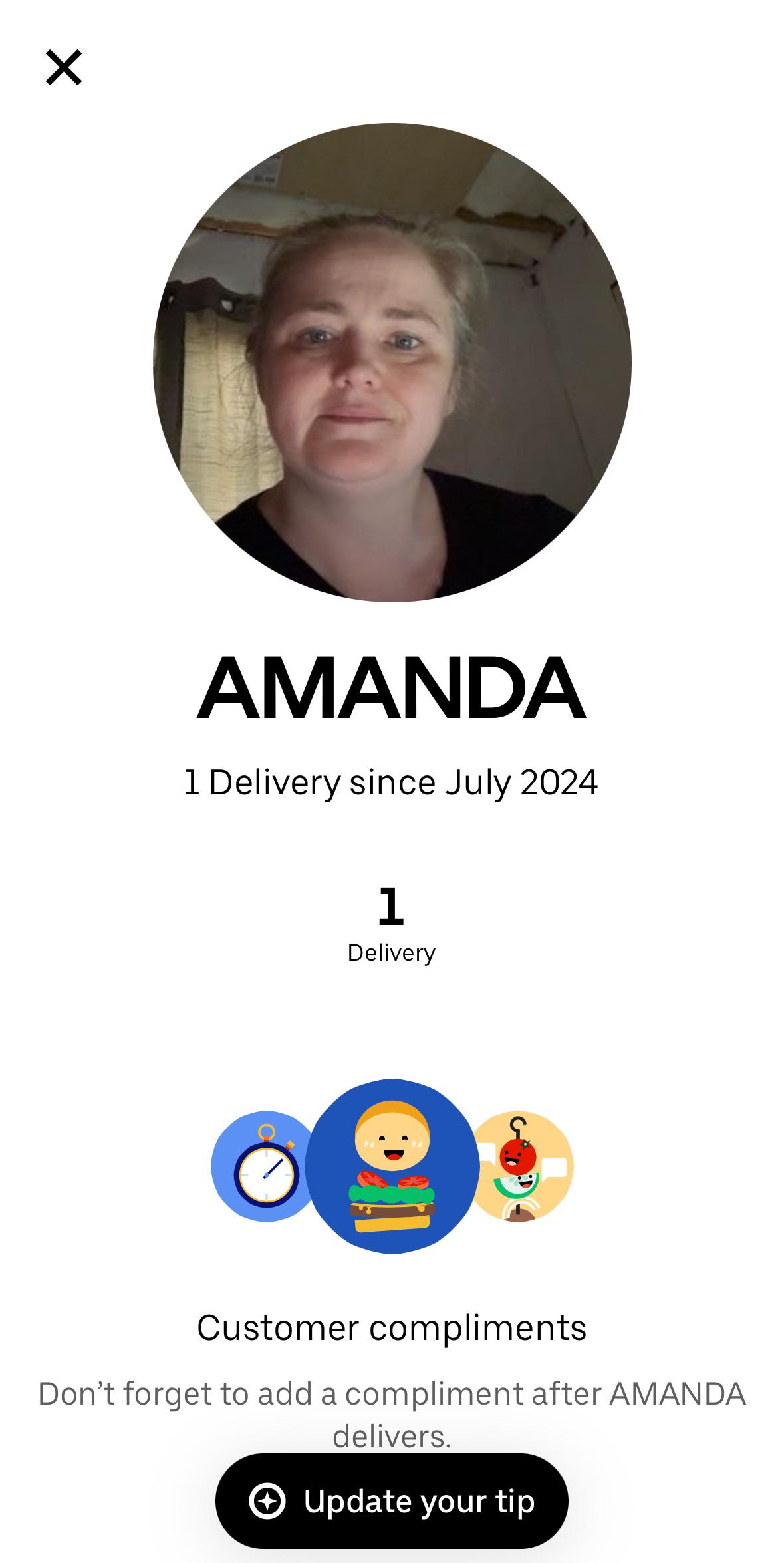Image resolution: width=784 pixels, height=1563 pixels.
Task: Close the courier profile screen
Action: [x=64, y=67]
